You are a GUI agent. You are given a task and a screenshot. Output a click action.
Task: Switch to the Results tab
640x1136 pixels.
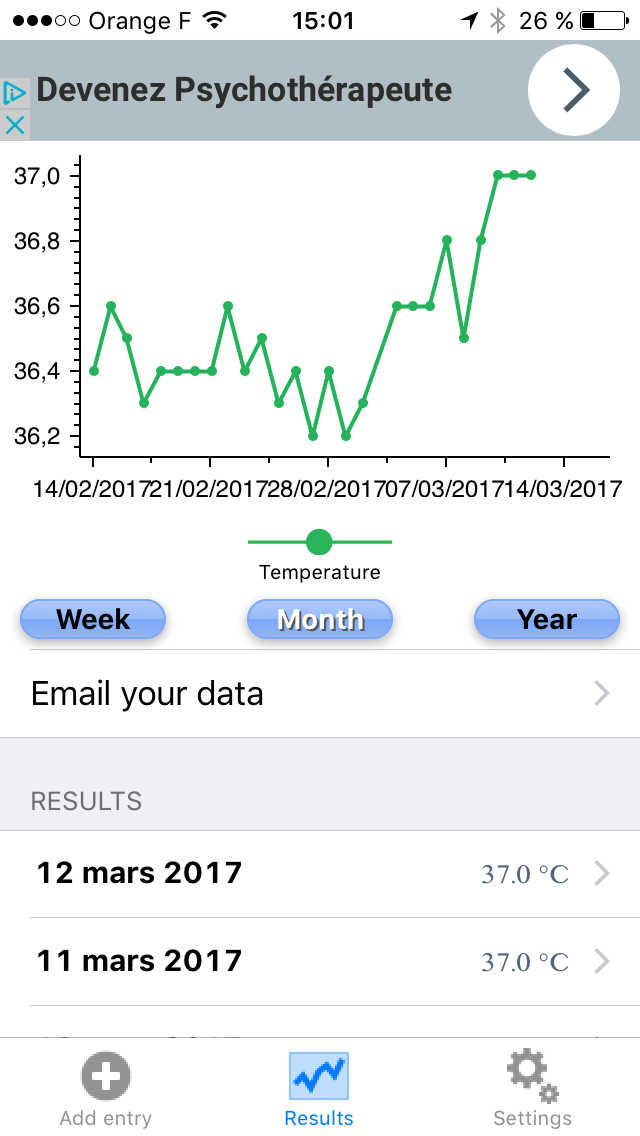tap(319, 1088)
